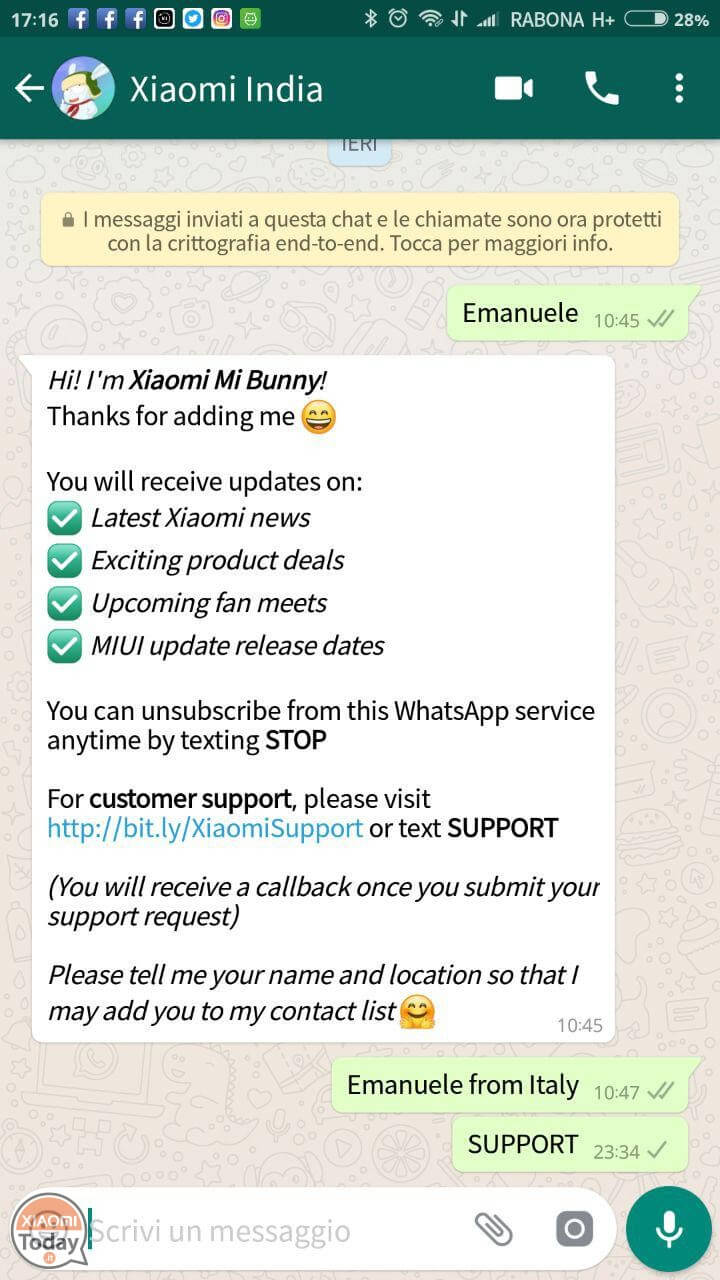The height and width of the screenshot is (1280, 720).
Task: Attach a file with the paperclip
Action: (493, 1229)
